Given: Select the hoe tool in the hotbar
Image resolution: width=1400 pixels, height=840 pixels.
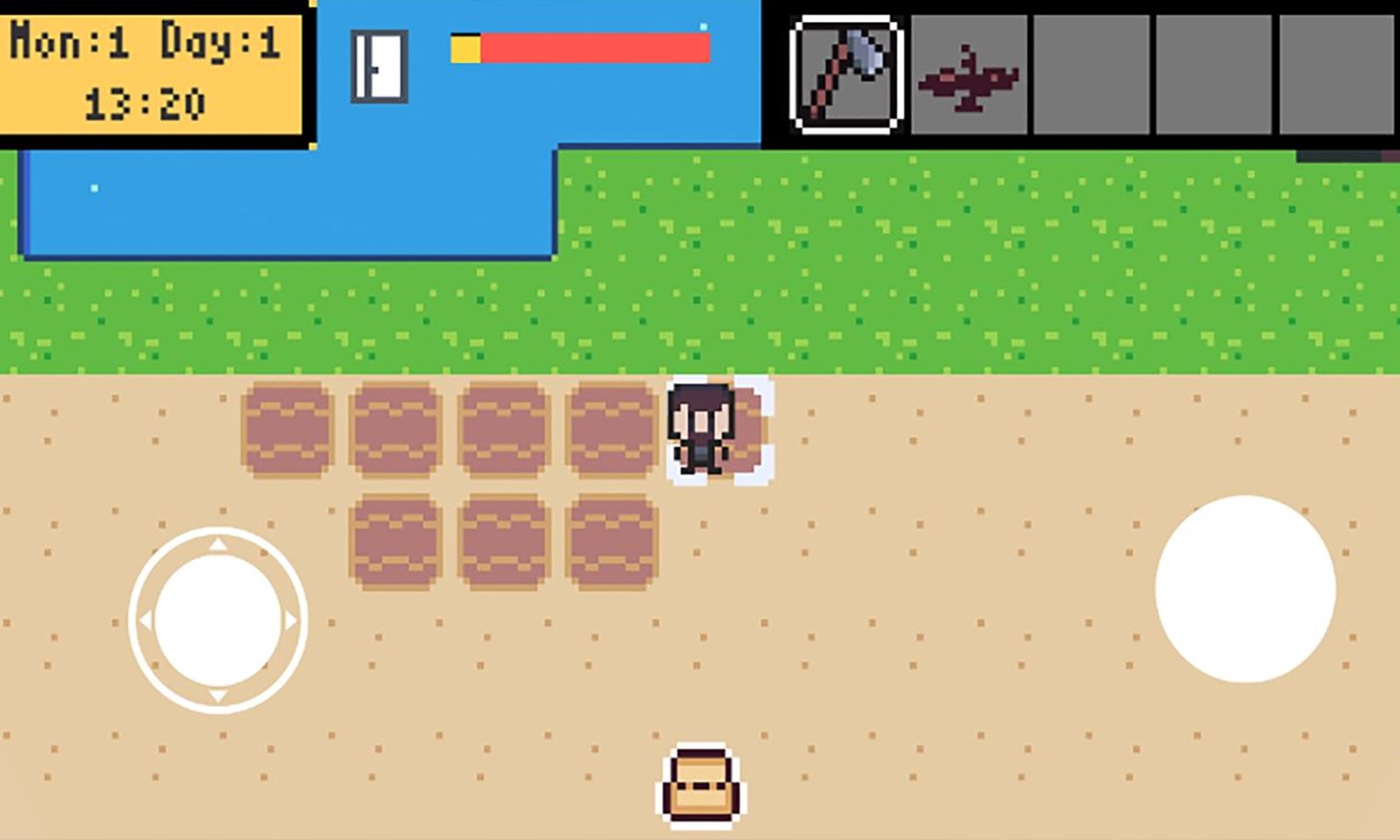Looking at the screenshot, I should (846, 74).
